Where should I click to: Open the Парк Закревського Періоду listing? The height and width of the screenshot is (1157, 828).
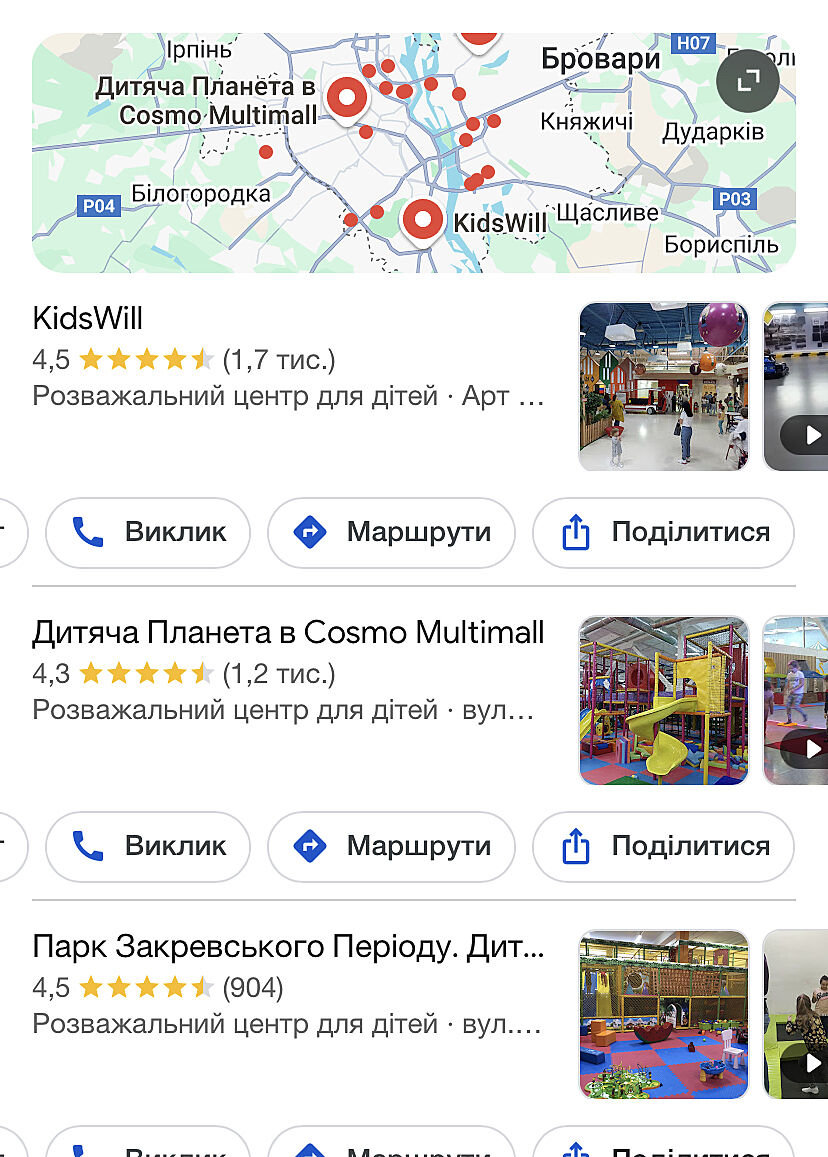pyautogui.click(x=288, y=947)
